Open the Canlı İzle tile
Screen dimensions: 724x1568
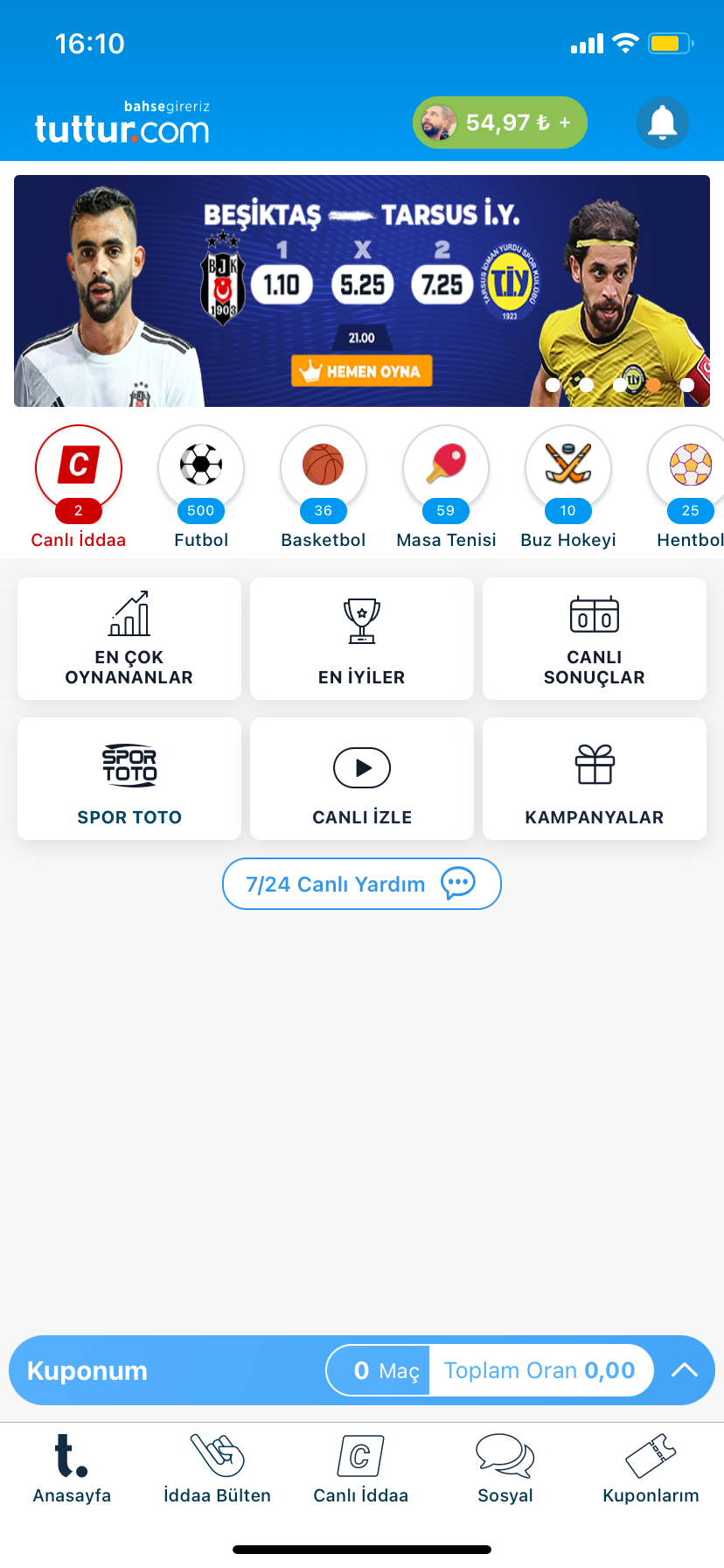click(362, 779)
